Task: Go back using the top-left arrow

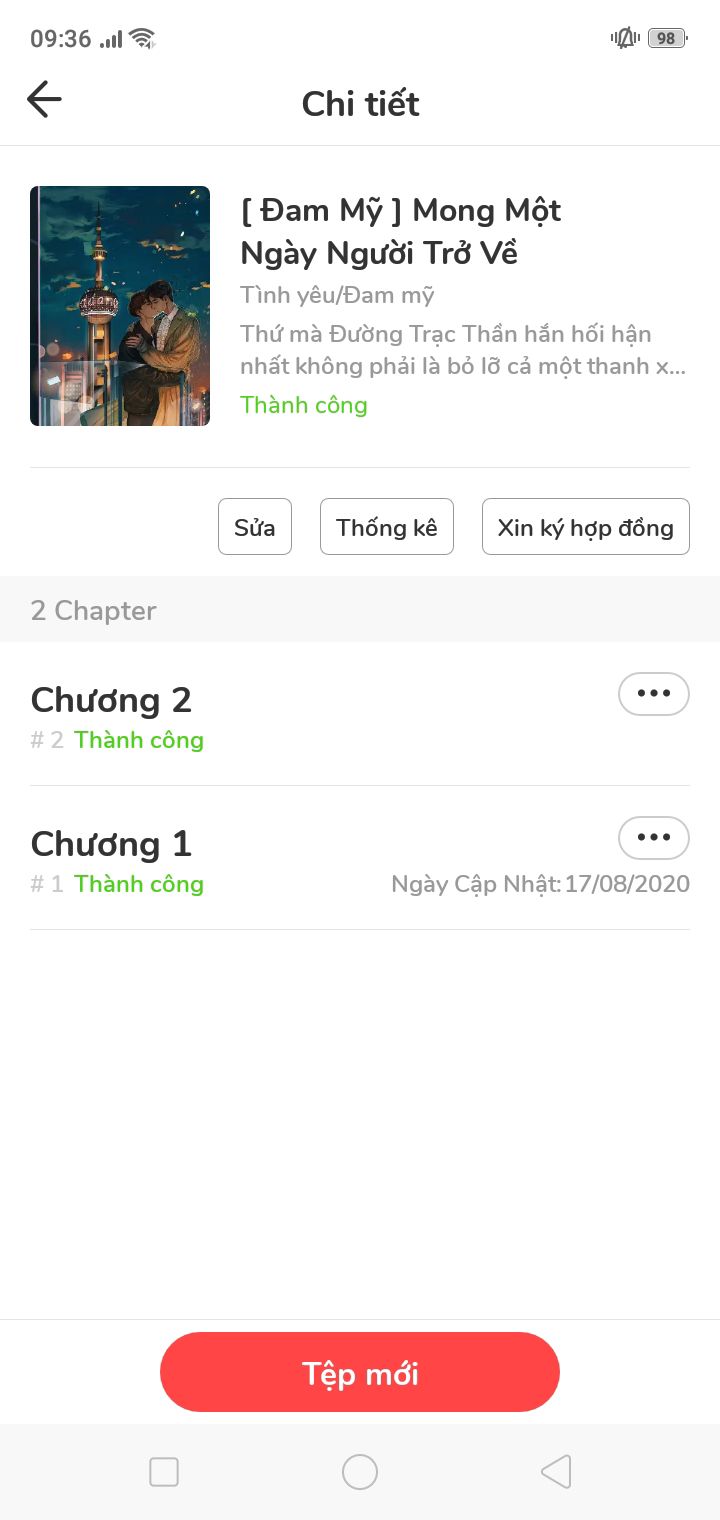Action: pos(44,100)
